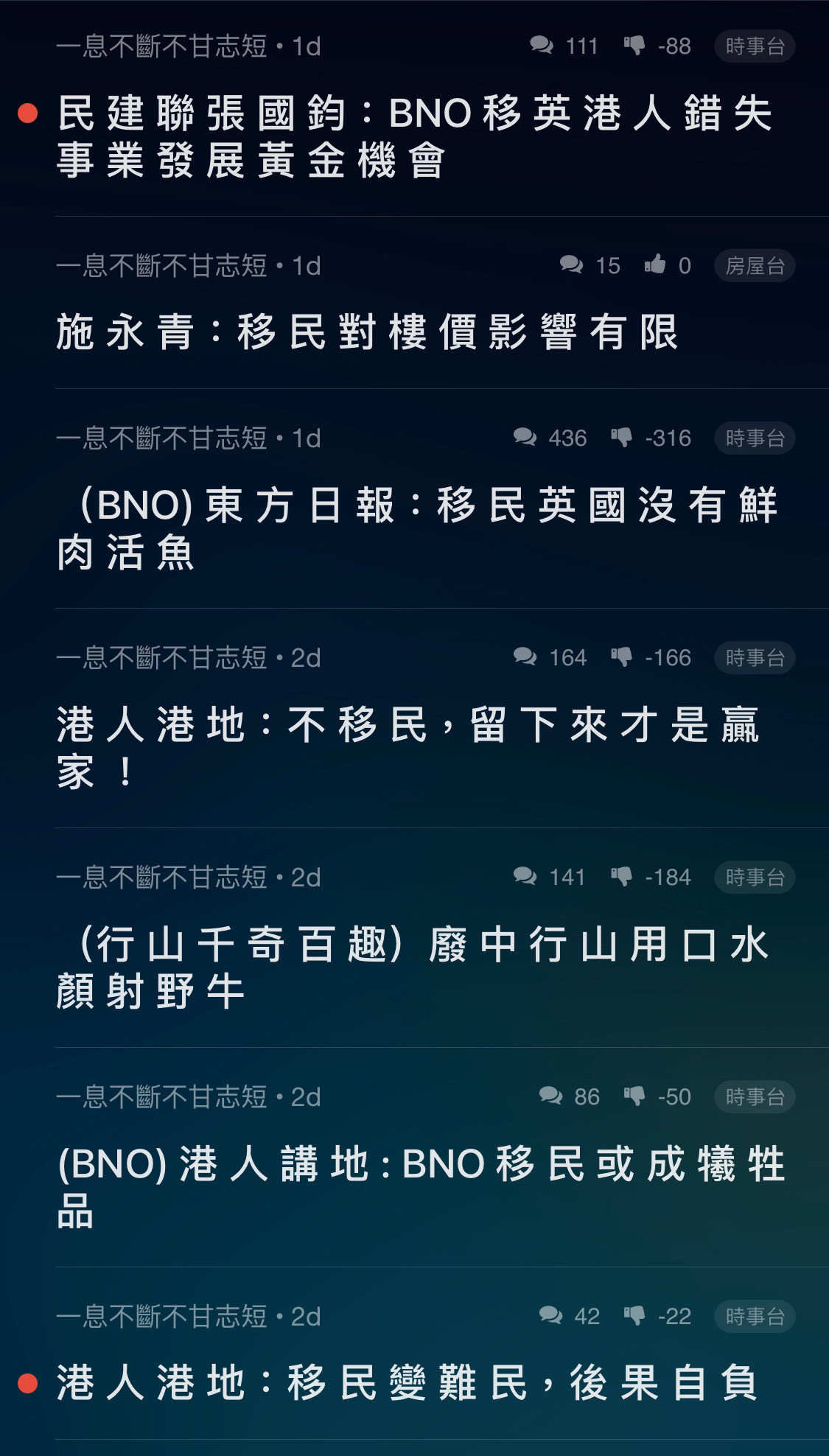The width and height of the screenshot is (829, 1456).
Task: Open thread 港人港地:不移民,留下來才是贏家!
Action: pos(407,748)
